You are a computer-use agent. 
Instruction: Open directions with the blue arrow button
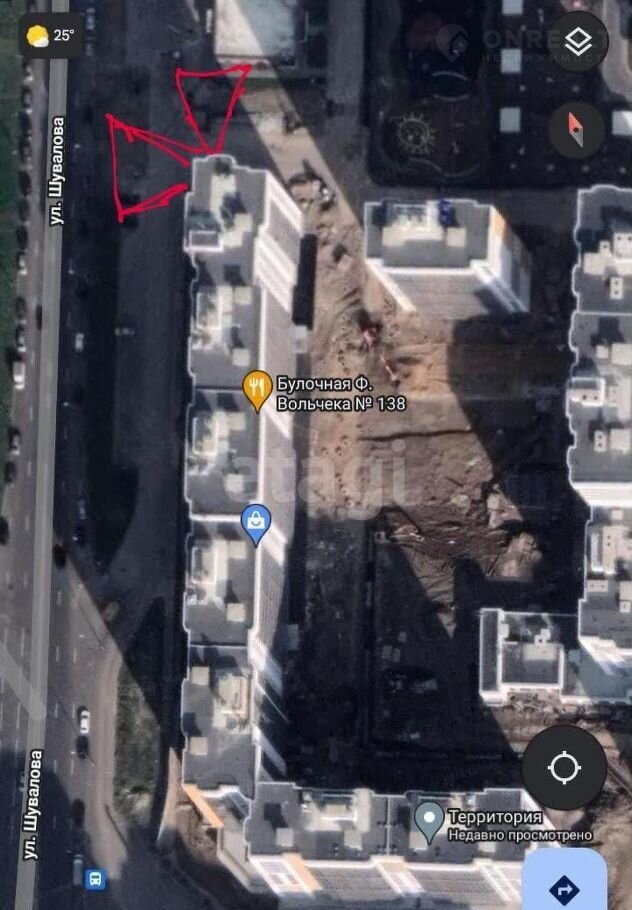tap(564, 885)
